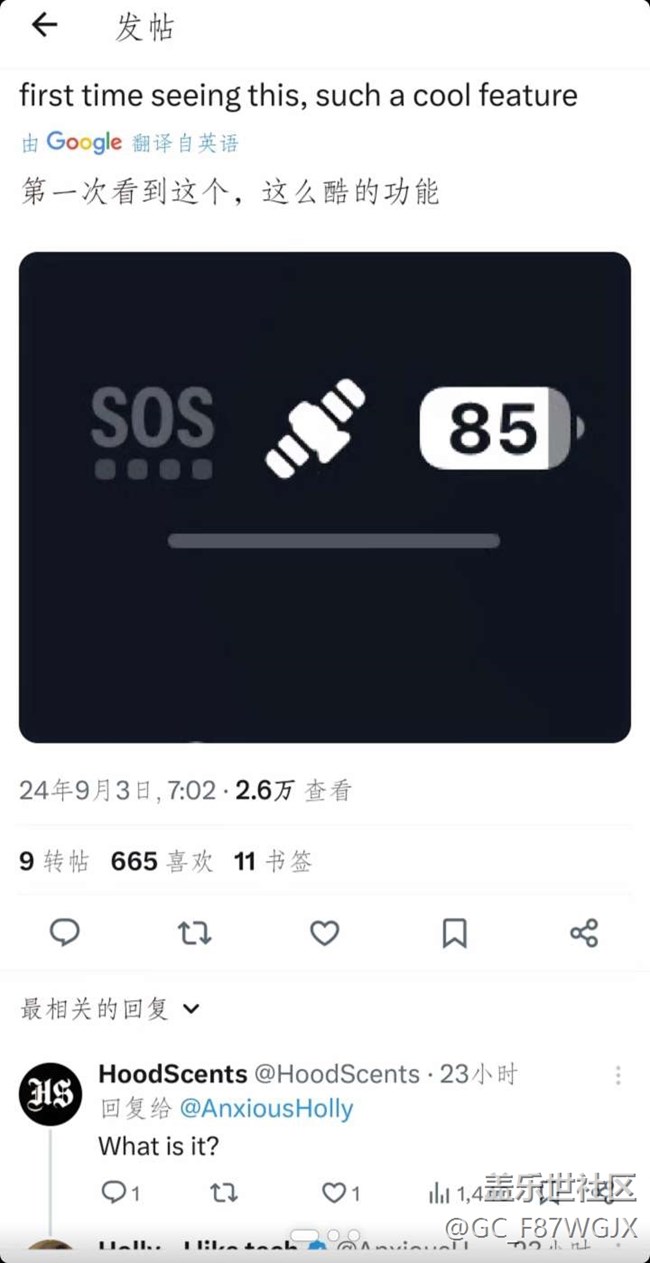Retweet the main post
Screen dimensions: 650x1263
point(194,933)
